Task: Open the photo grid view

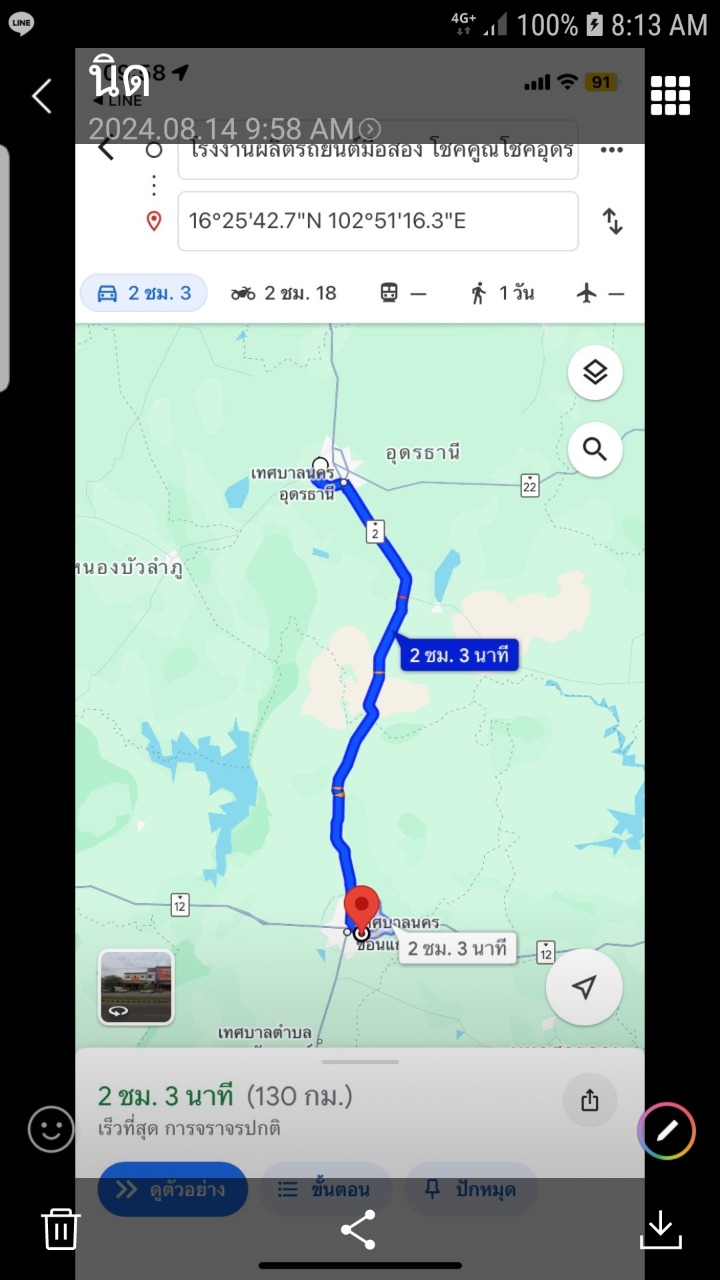Action: pyautogui.click(x=670, y=95)
